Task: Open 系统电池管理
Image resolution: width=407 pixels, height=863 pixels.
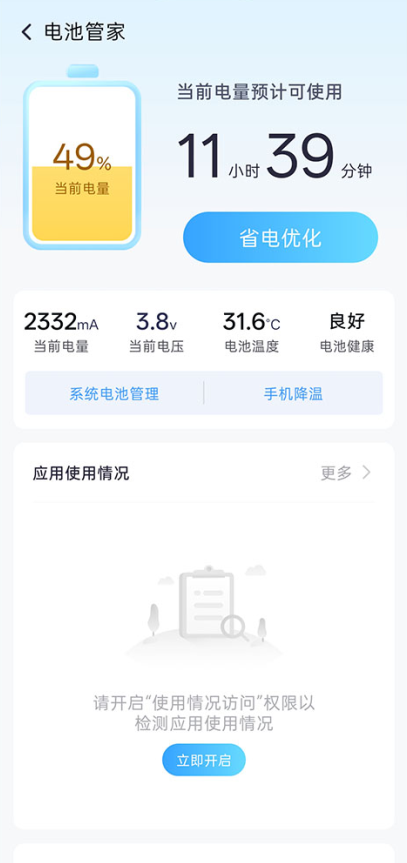Action: pyautogui.click(x=114, y=394)
